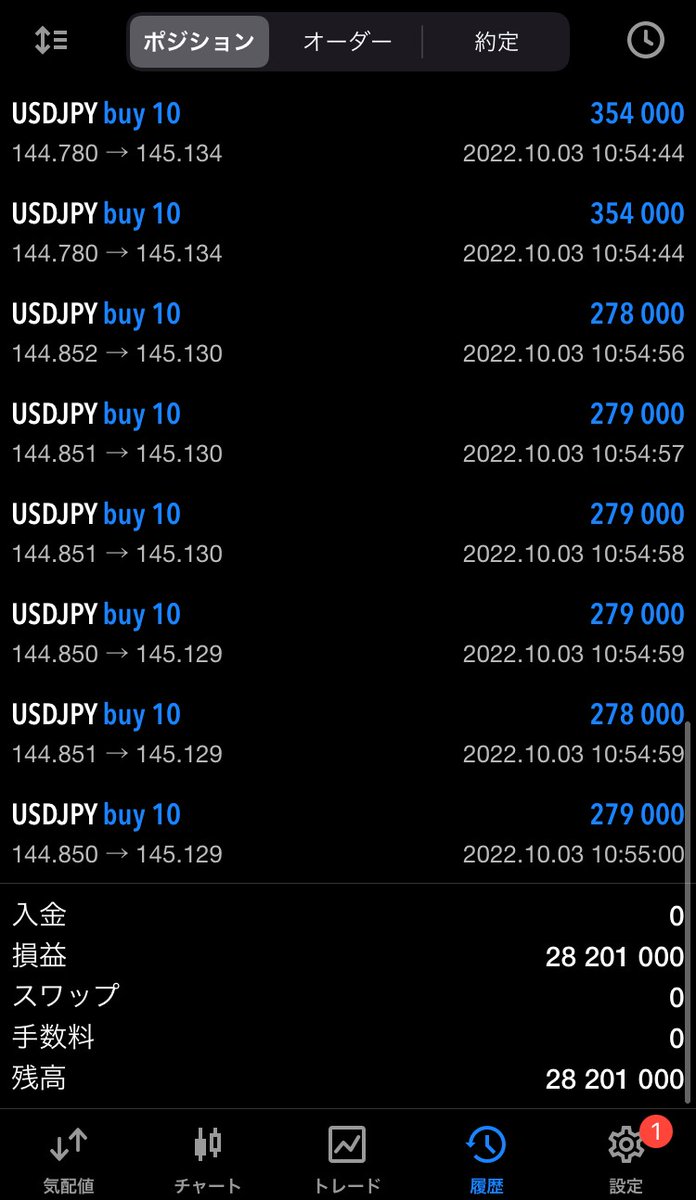Open the history period clock icon
Screen dimensions: 696x1200
645,41
